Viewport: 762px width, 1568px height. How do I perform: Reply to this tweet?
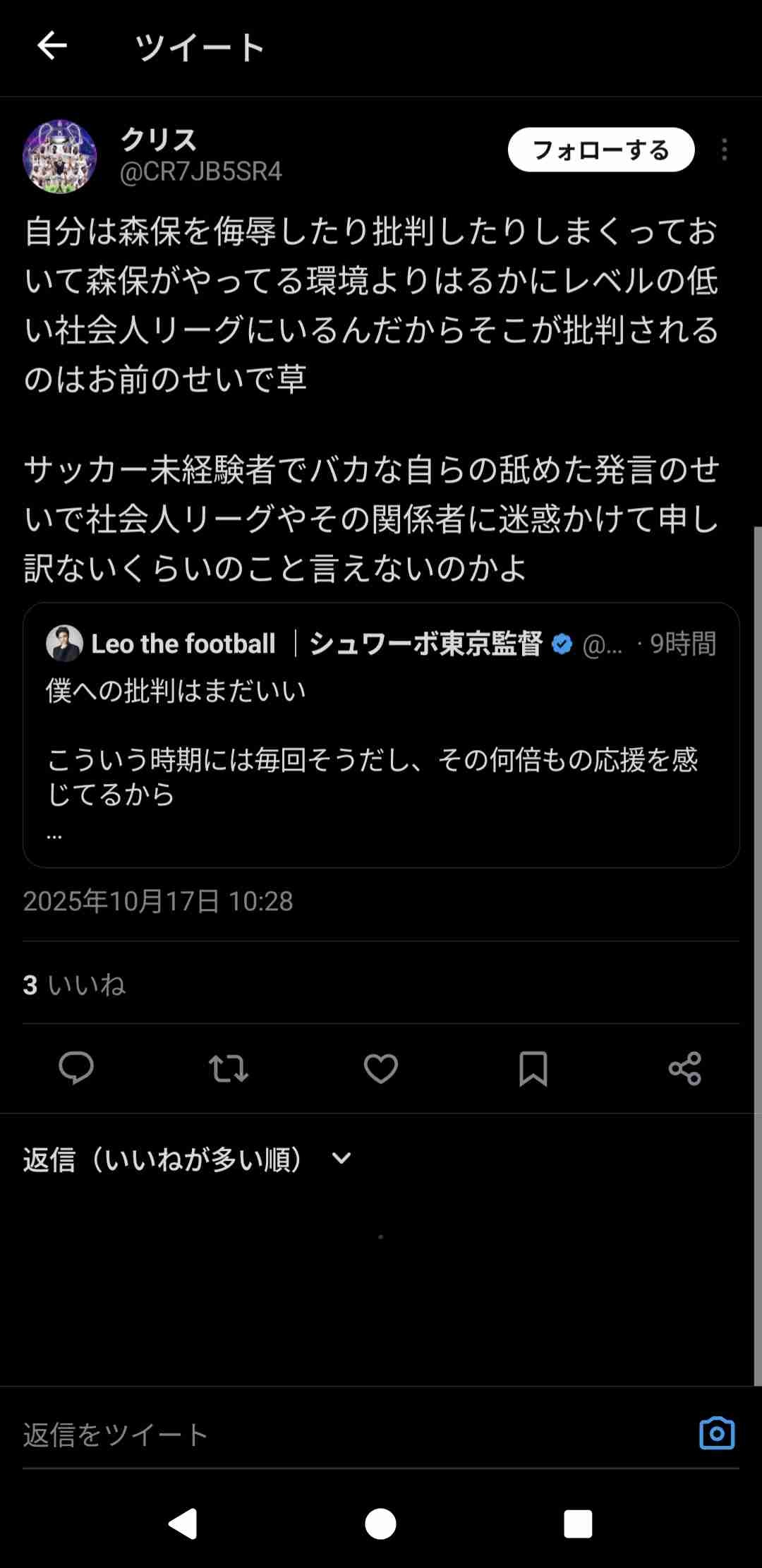(76, 1068)
